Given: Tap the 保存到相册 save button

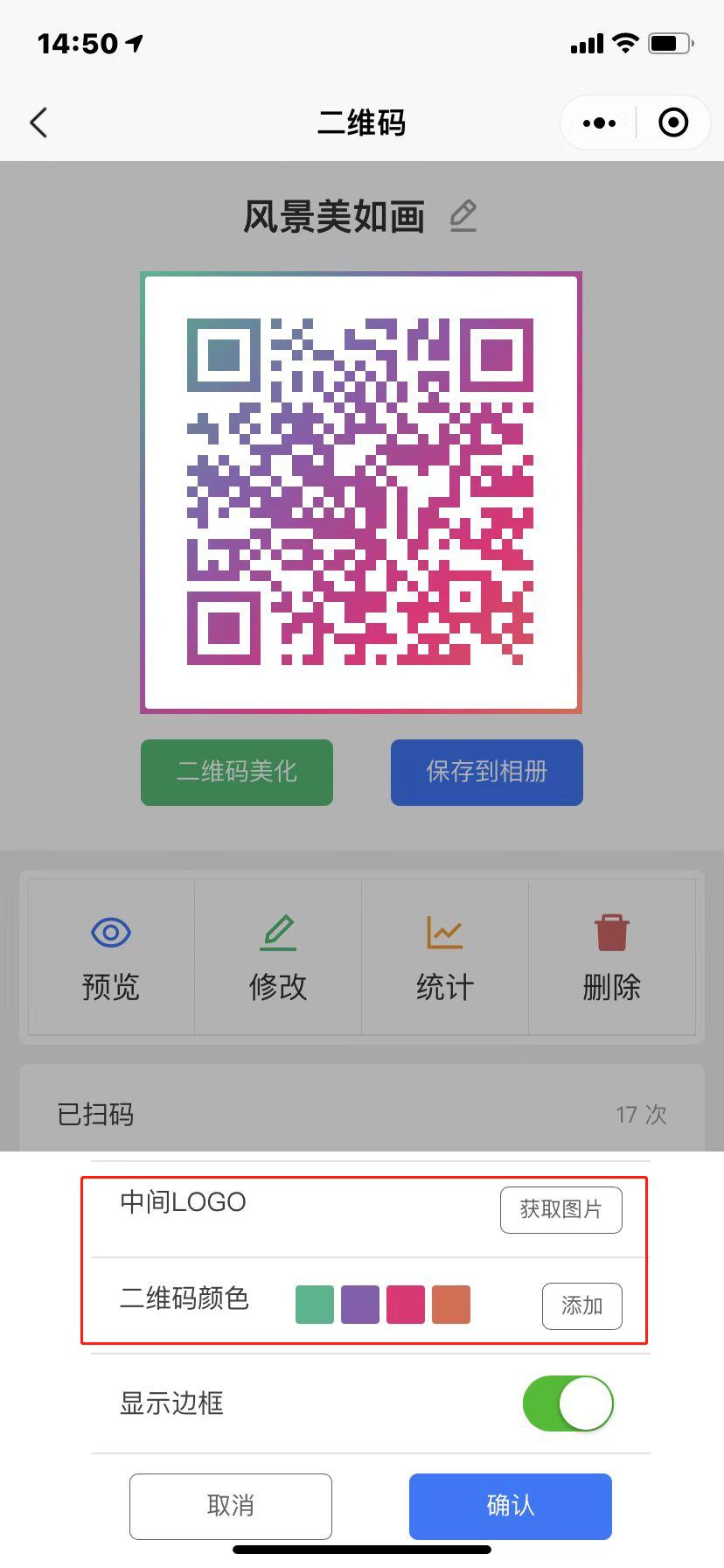Looking at the screenshot, I should coord(486,772).
